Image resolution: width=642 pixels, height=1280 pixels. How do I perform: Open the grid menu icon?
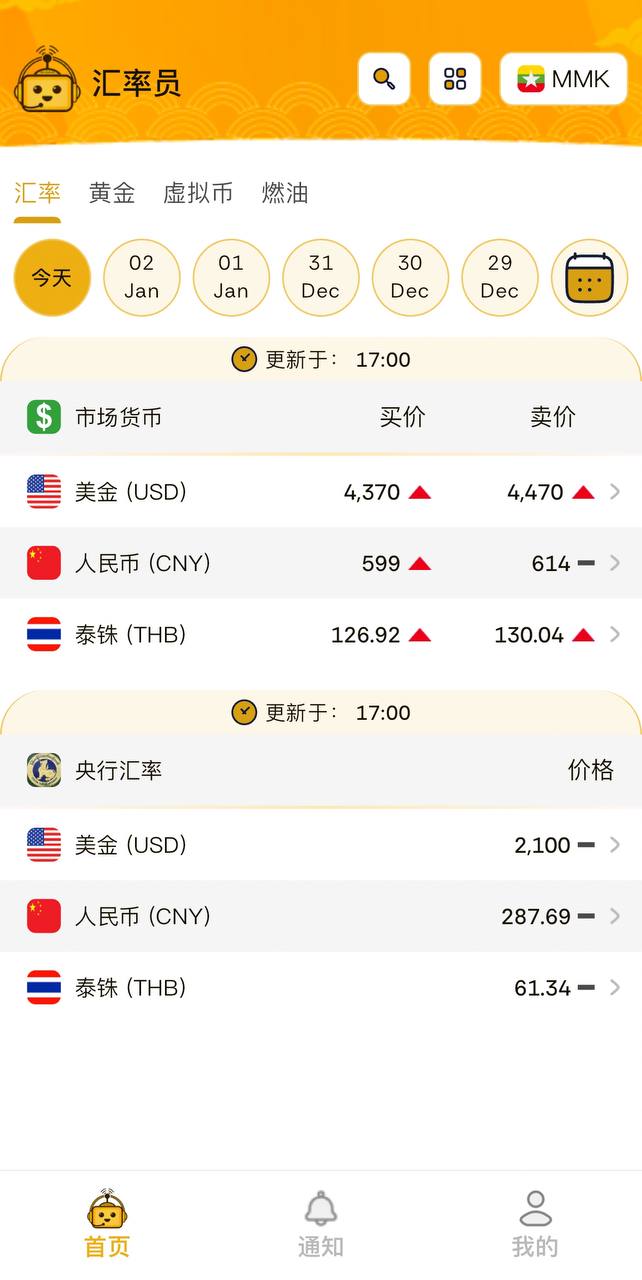coord(455,79)
